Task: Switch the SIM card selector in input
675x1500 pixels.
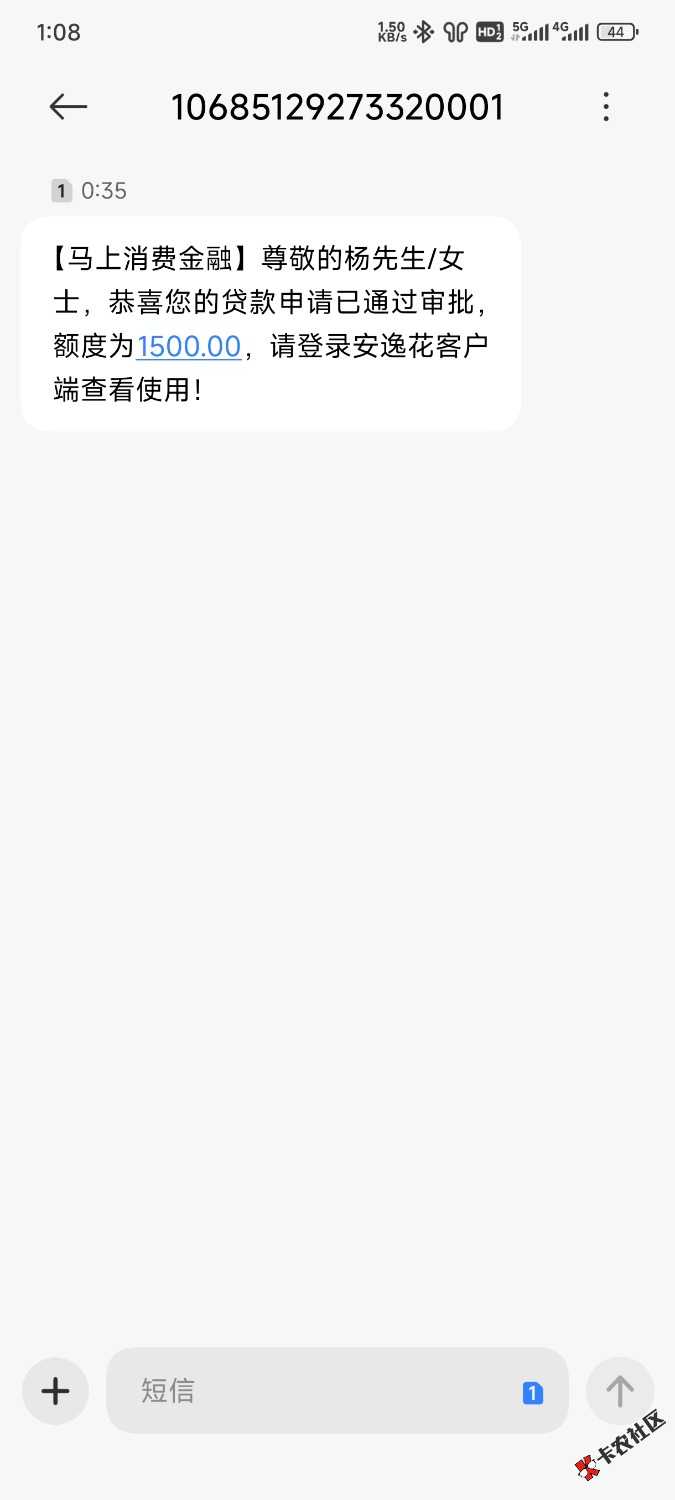Action: point(533,1392)
